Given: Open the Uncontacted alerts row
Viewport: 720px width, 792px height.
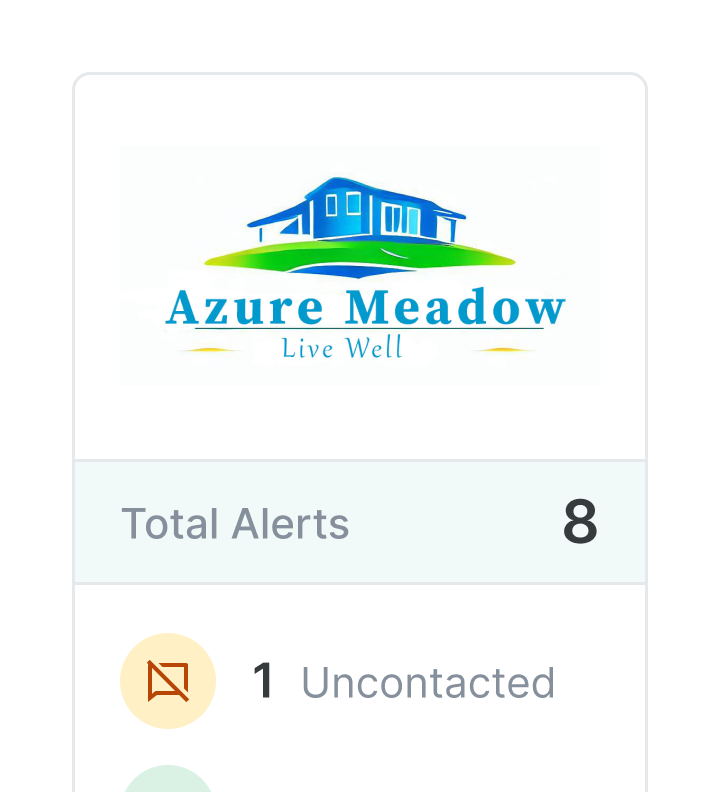Looking at the screenshot, I should pyautogui.click(x=360, y=682).
